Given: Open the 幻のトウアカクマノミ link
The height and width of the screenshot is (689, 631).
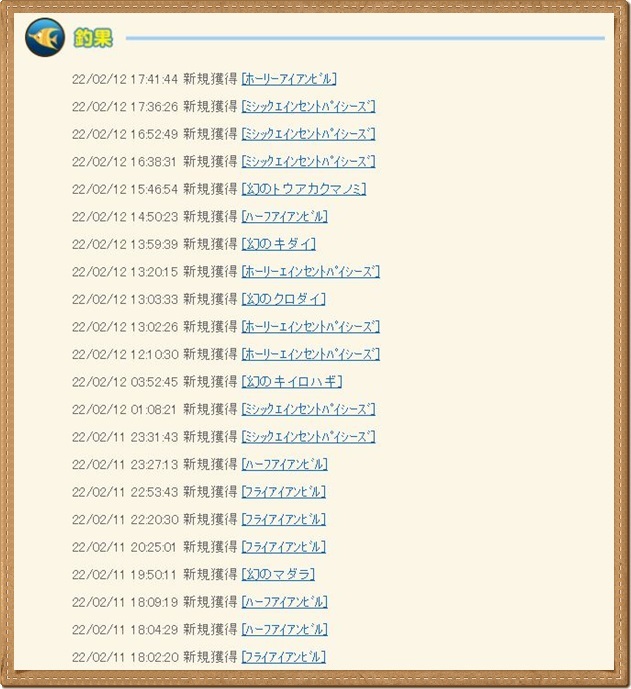Looking at the screenshot, I should click(304, 189).
